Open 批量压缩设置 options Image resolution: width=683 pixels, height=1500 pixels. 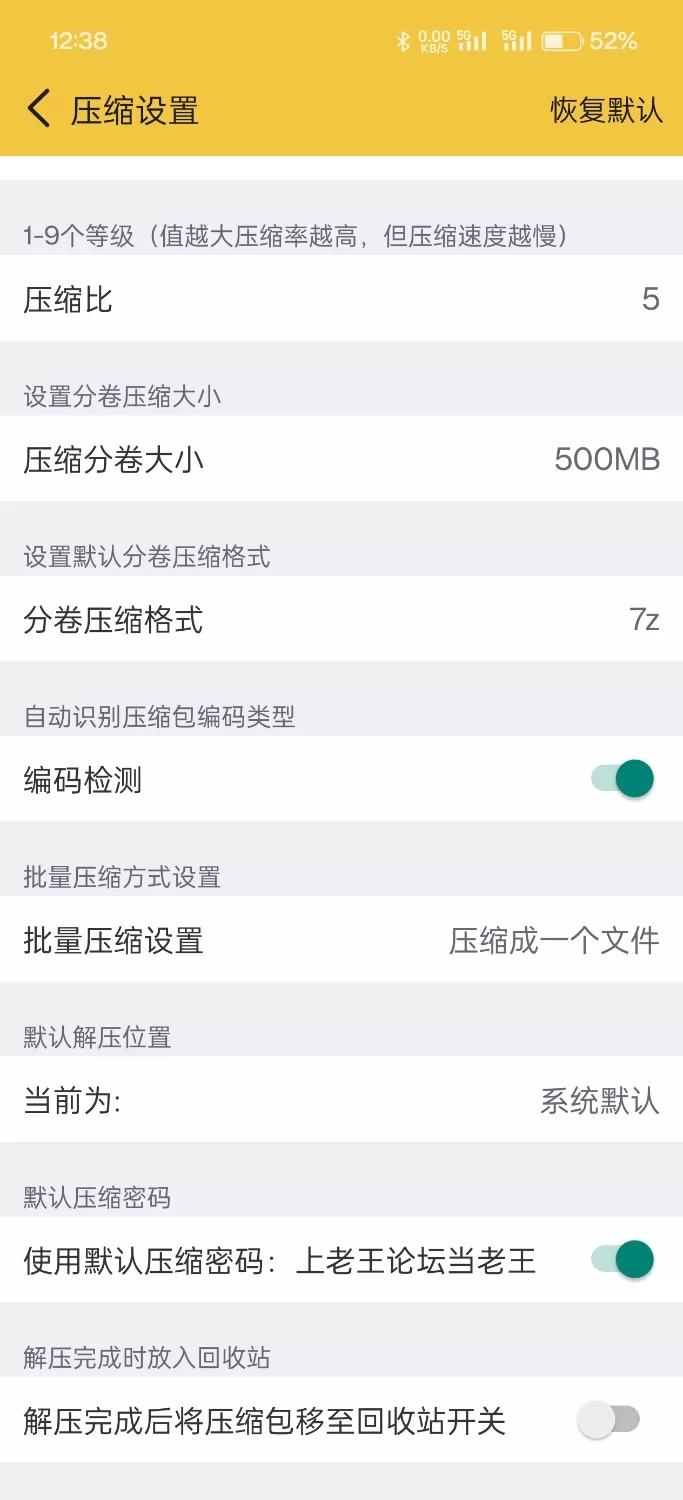tap(341, 940)
